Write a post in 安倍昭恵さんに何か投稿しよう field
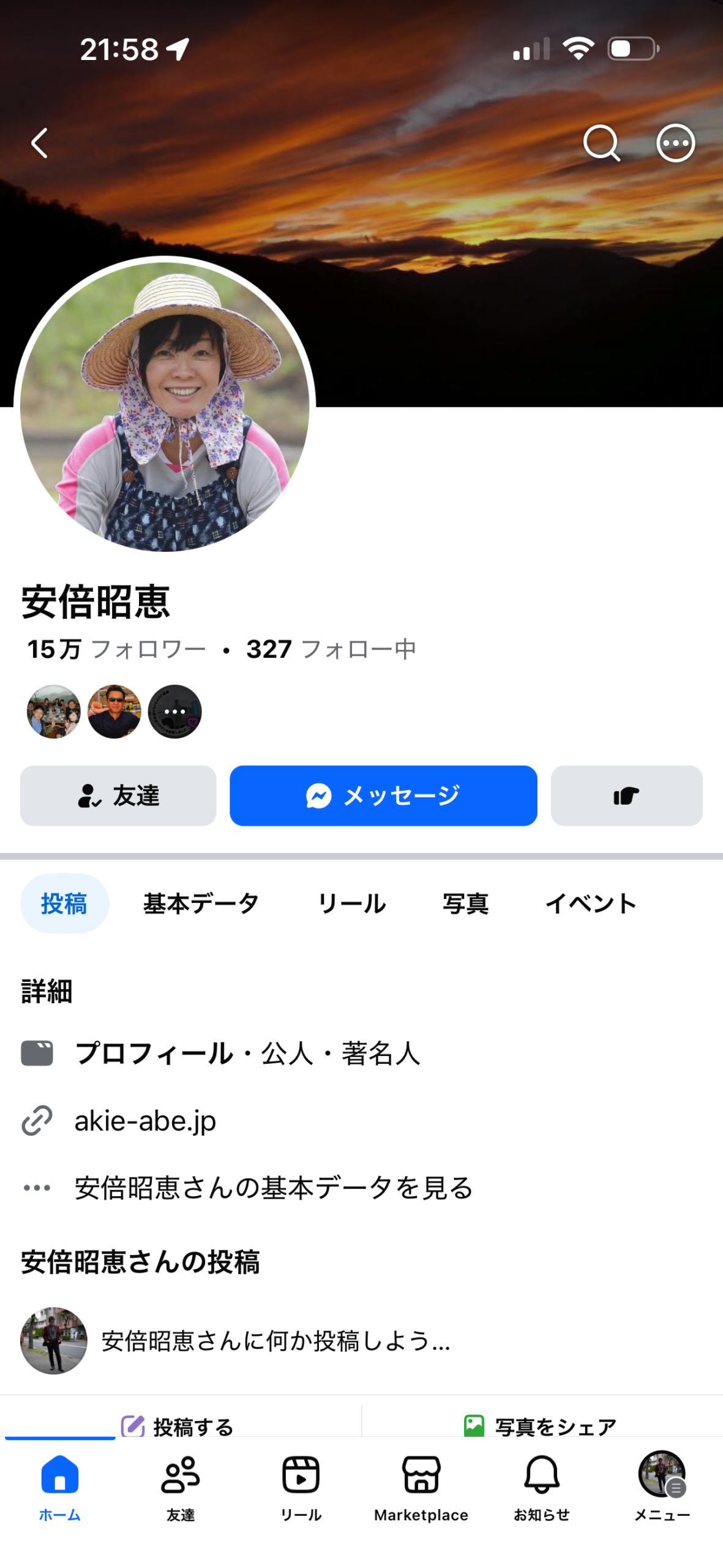The image size is (723, 1568). (x=275, y=1341)
